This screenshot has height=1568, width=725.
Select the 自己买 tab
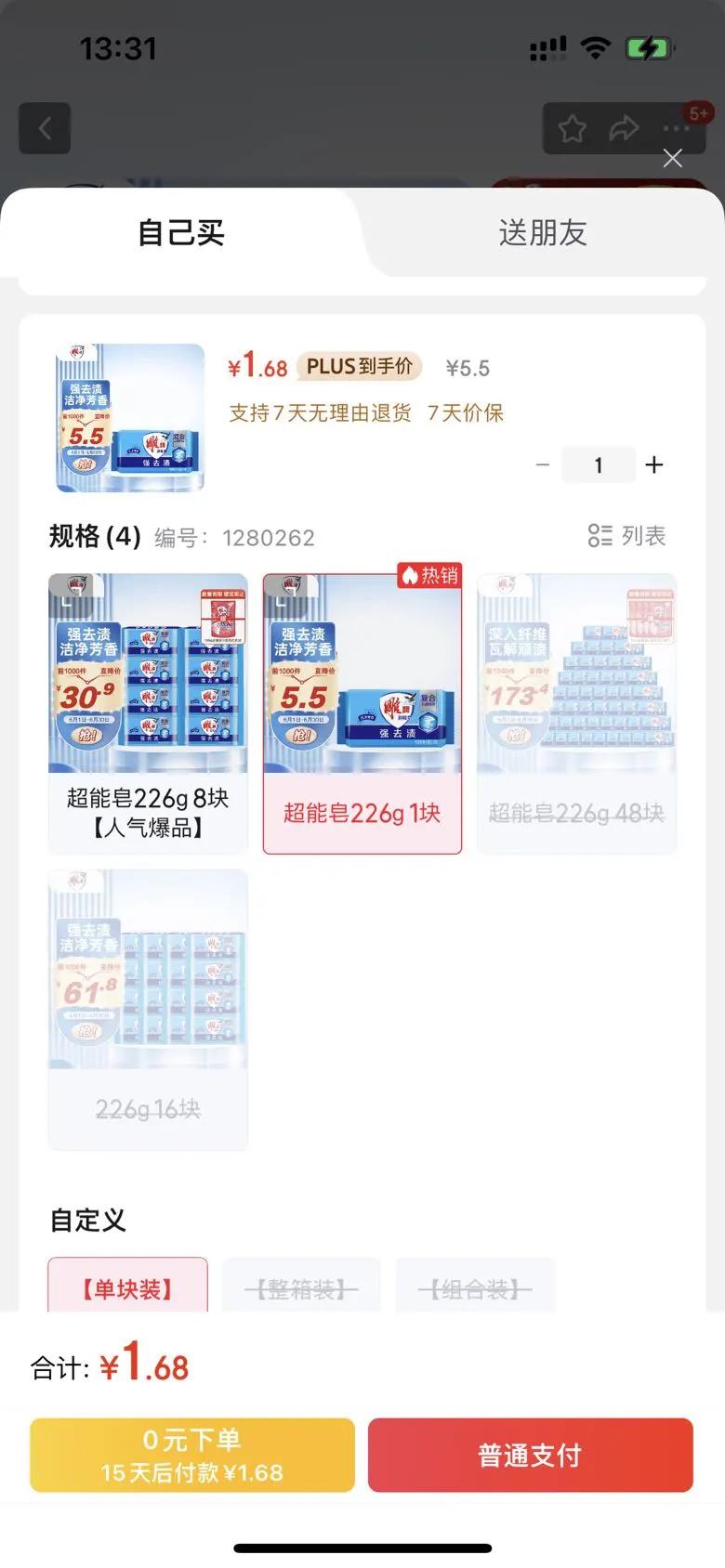click(x=181, y=232)
